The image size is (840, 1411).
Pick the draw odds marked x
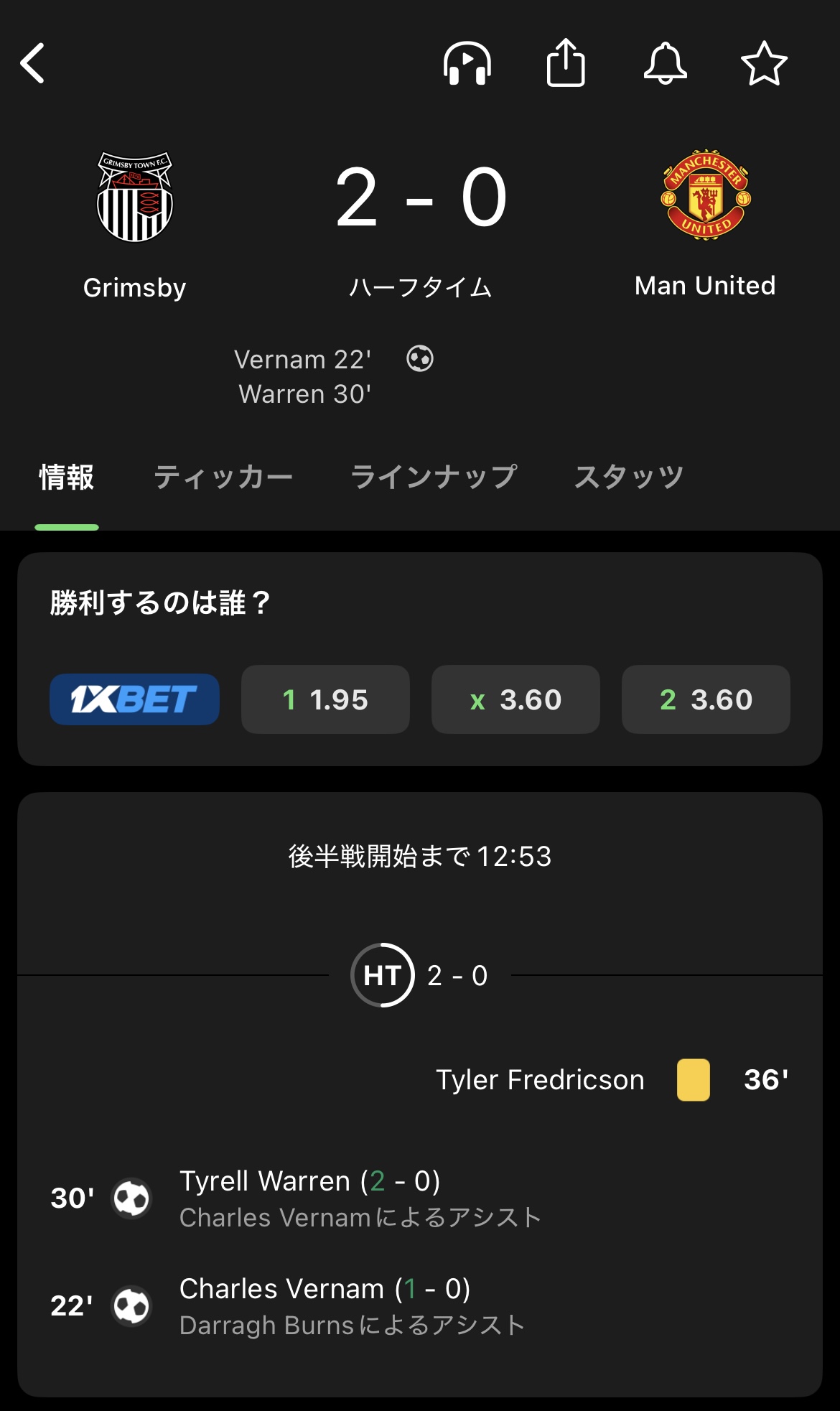[515, 699]
